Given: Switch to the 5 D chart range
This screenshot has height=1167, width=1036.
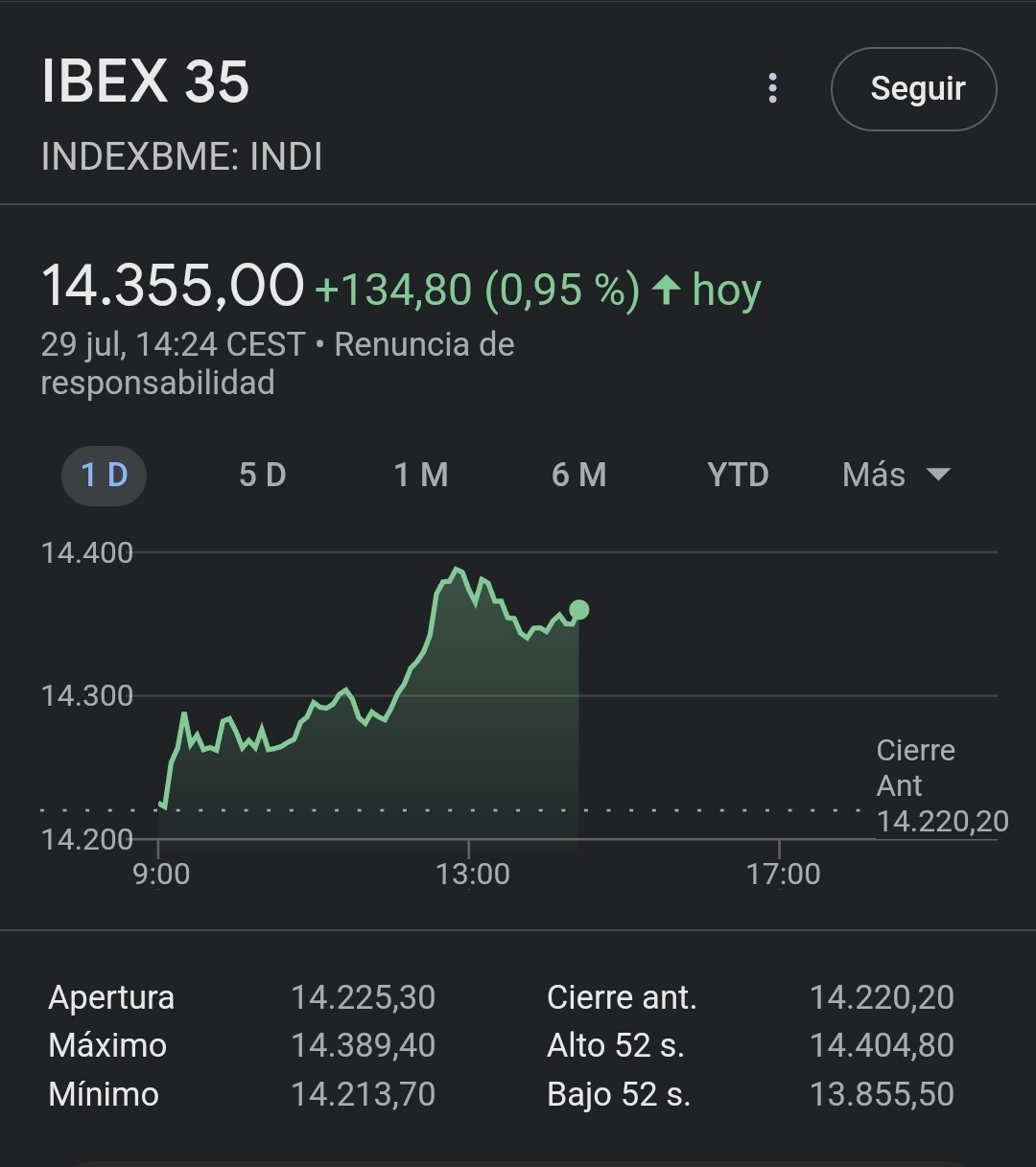Looking at the screenshot, I should click(x=262, y=476).
